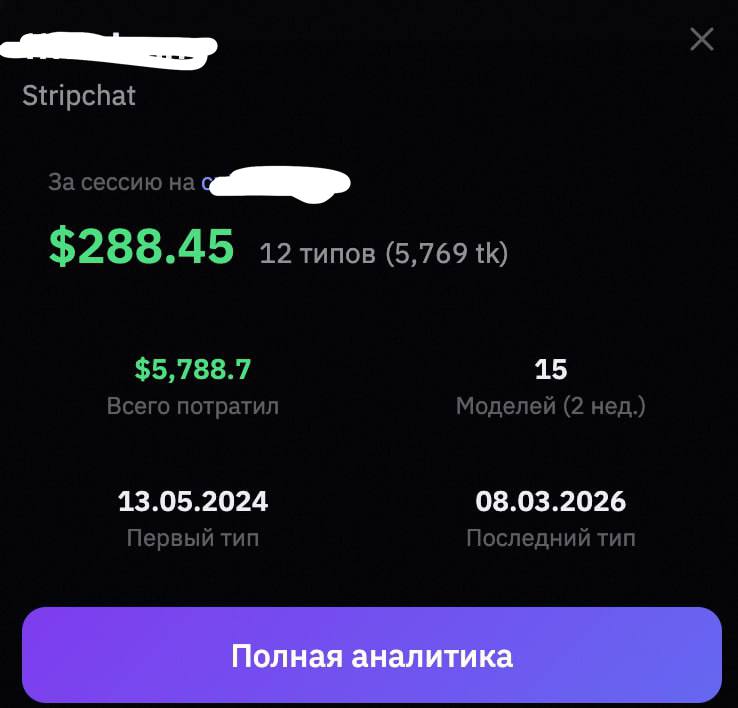Open Полная аналитика full analytics

[372, 655]
